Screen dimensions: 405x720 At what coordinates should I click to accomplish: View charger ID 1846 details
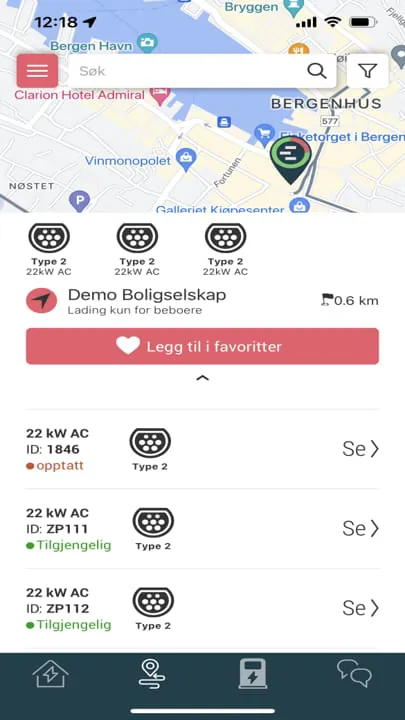202,449
